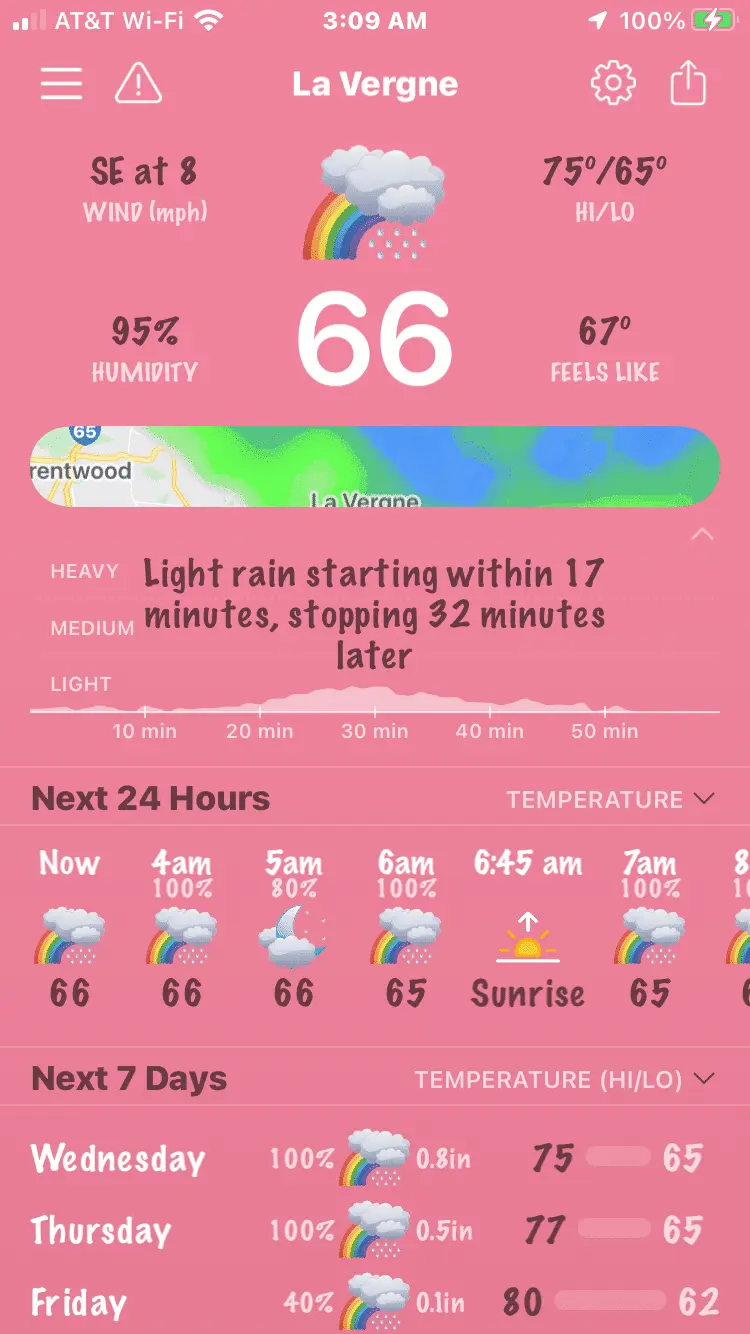Open Wednesday's forecast details

point(375,1158)
